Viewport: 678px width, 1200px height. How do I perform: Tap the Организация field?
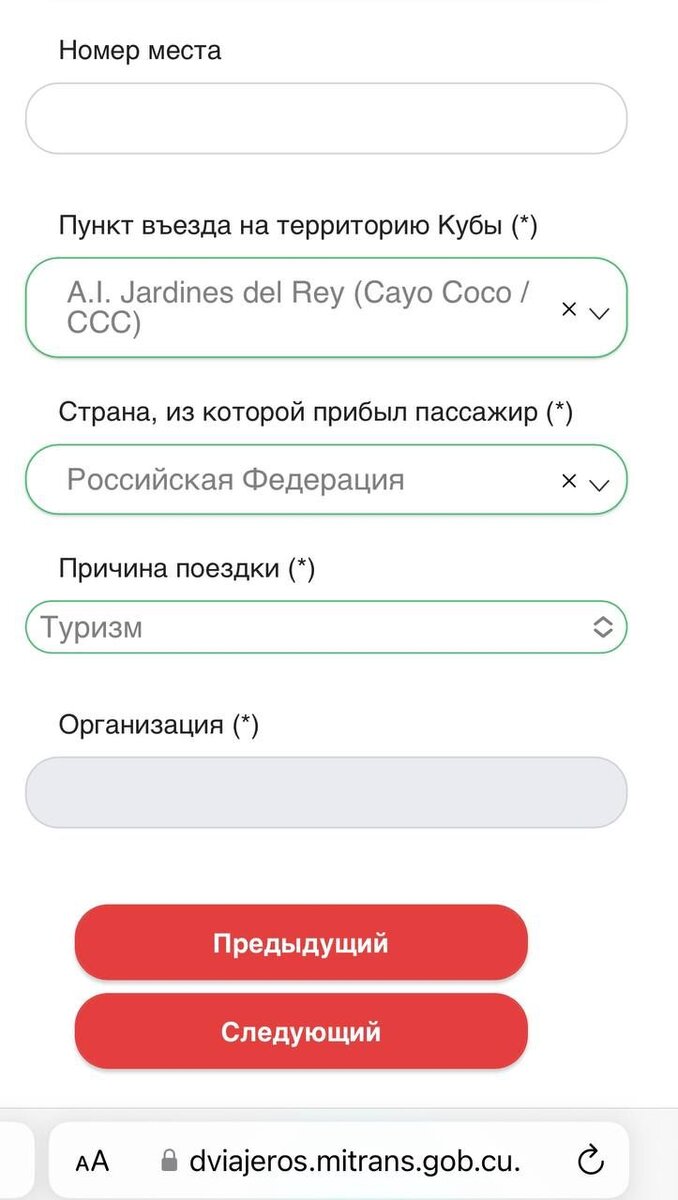pos(325,792)
